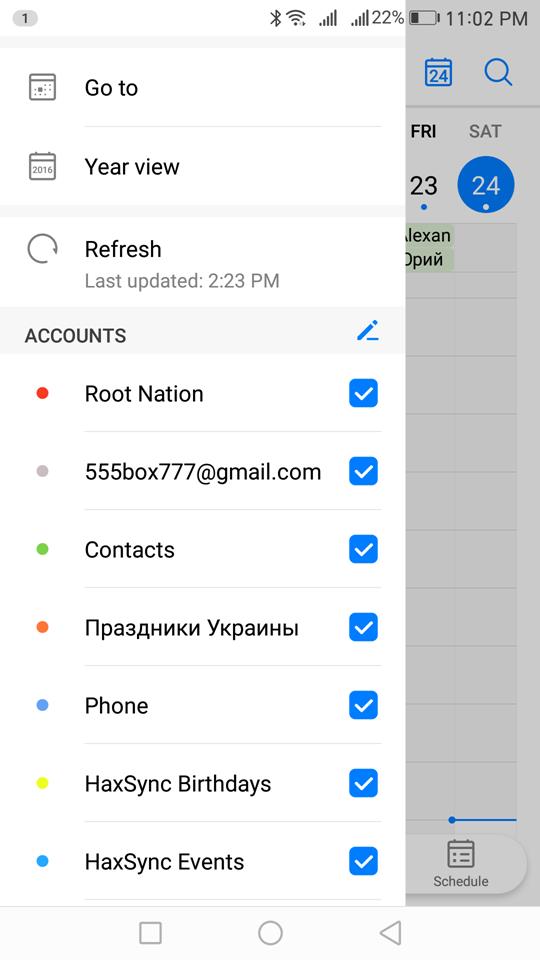Toggle the 555box777@gmail.com checkbox

pyautogui.click(x=363, y=471)
